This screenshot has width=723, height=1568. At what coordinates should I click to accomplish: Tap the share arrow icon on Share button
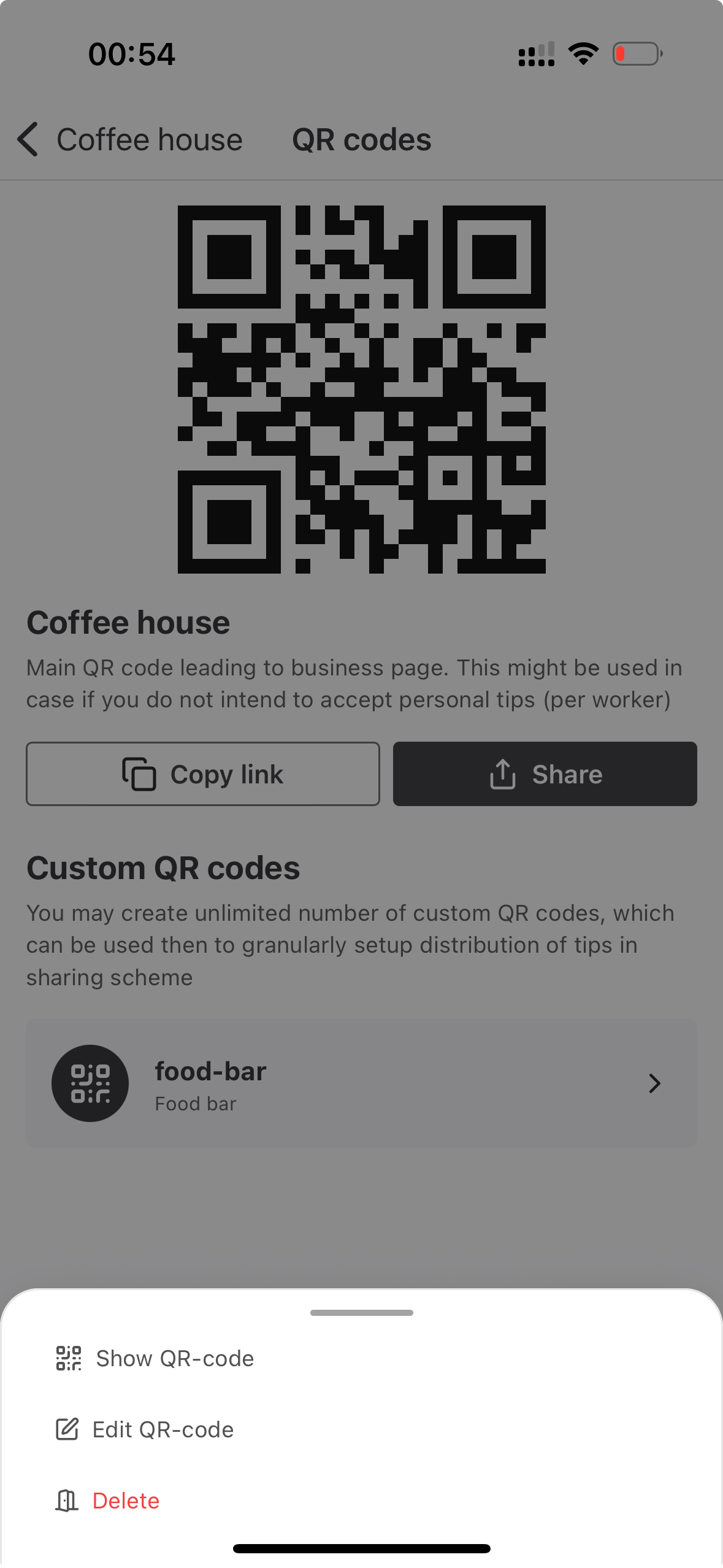pos(502,774)
